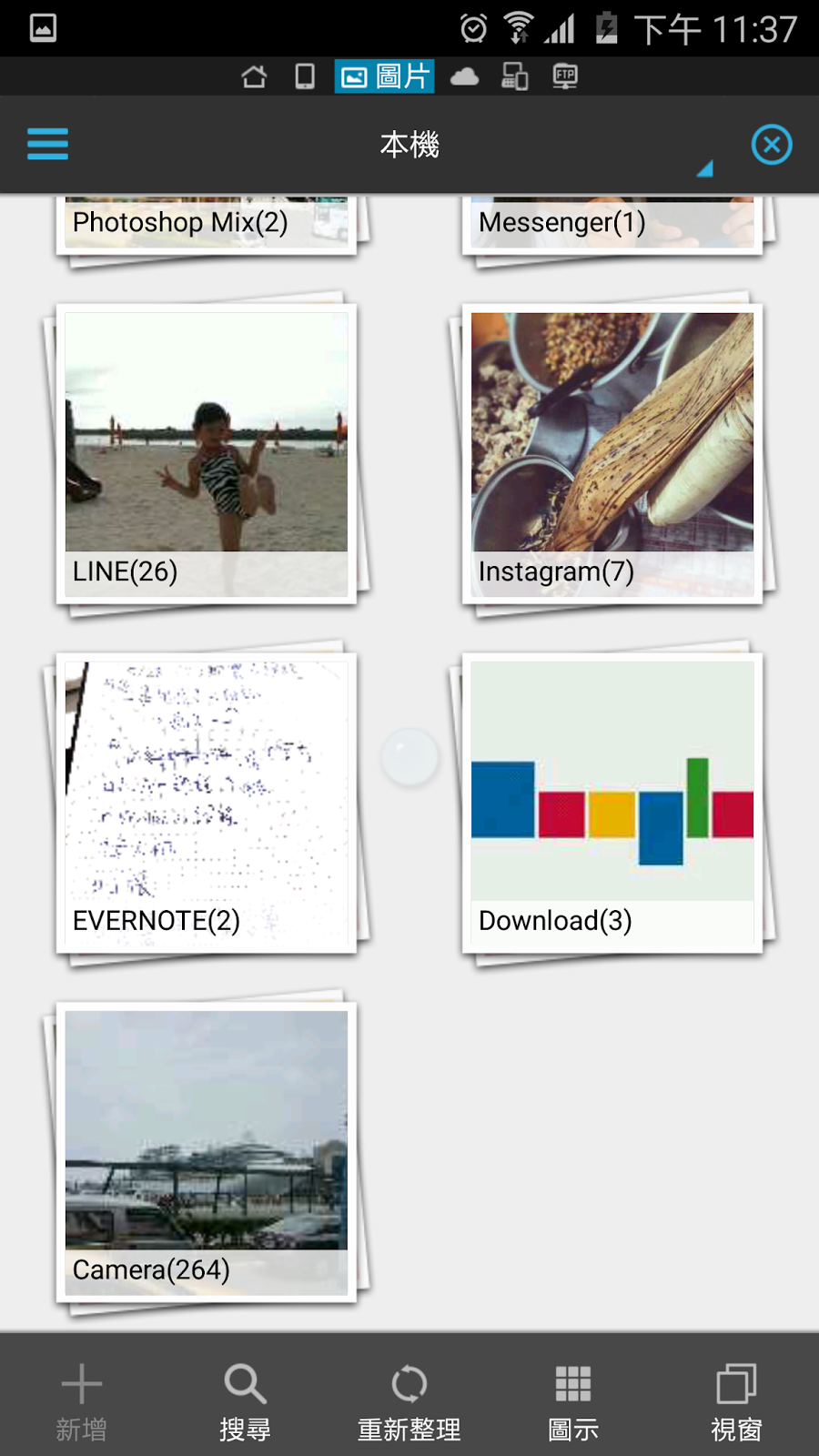Refresh the list with 重新整理

[409, 1401]
